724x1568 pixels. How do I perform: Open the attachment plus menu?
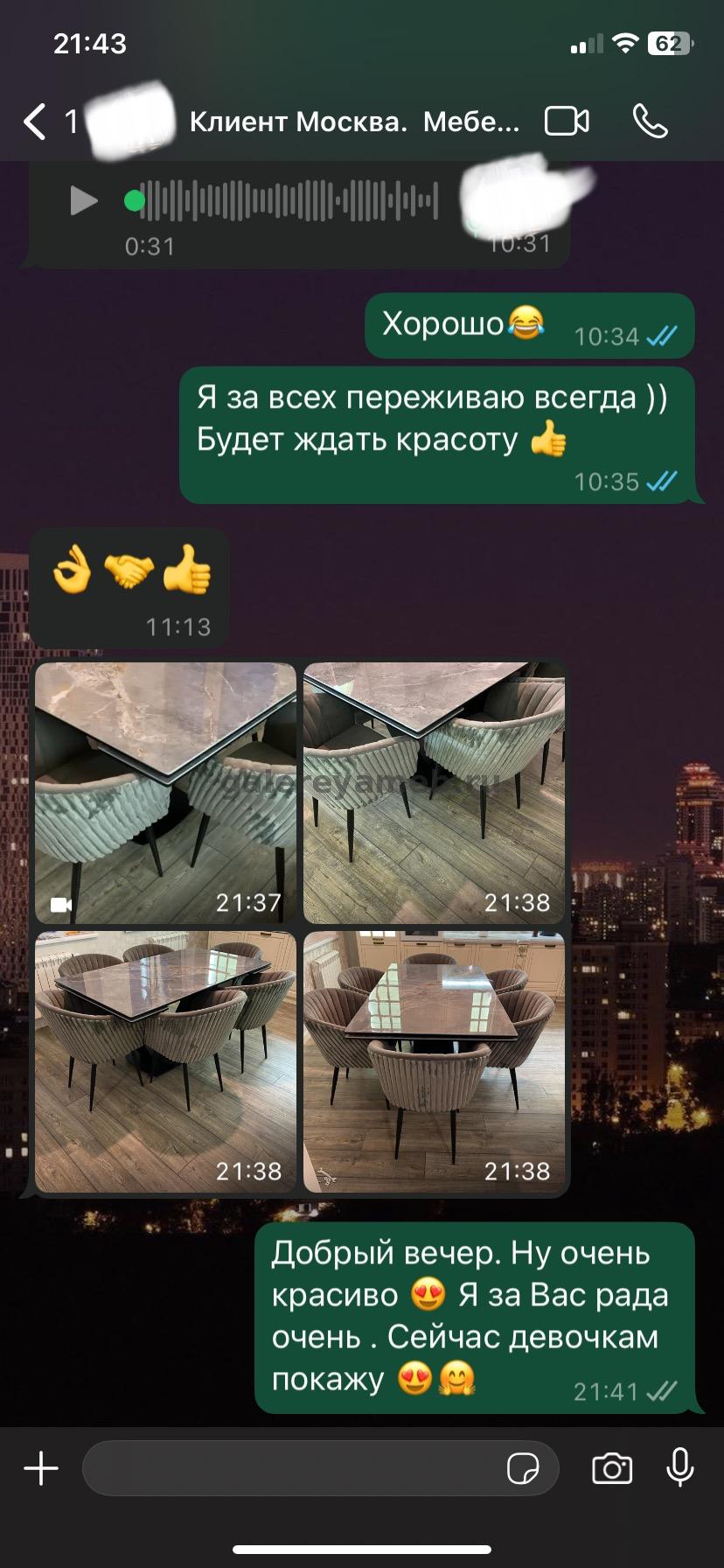41,1468
